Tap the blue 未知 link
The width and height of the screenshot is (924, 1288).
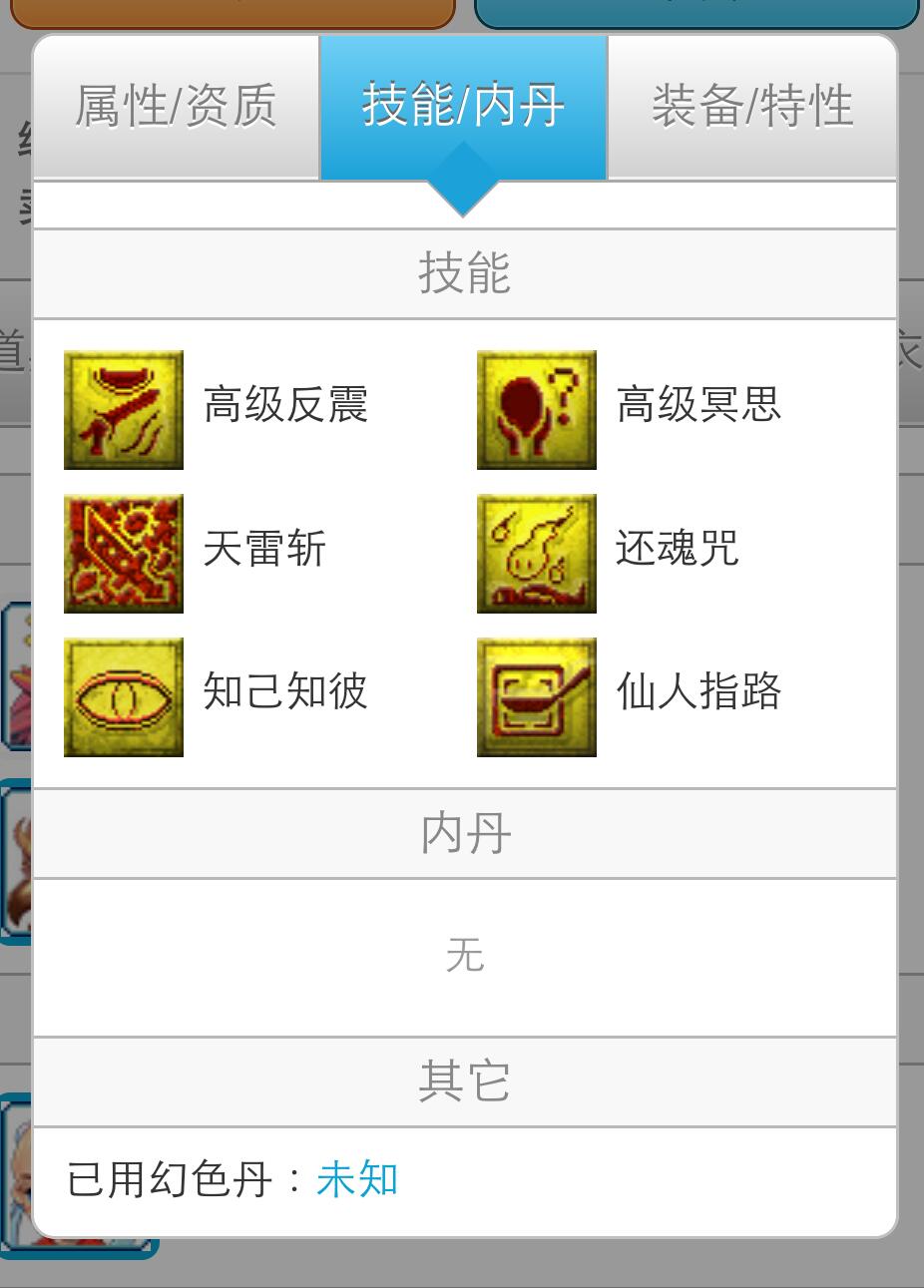[357, 1179]
